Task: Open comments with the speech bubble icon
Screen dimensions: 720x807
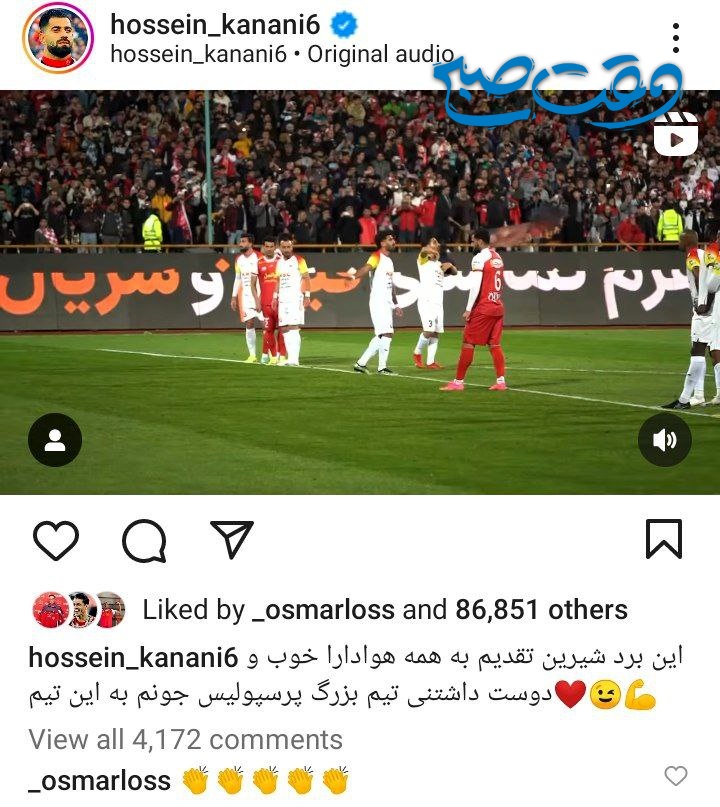Action: (x=144, y=541)
